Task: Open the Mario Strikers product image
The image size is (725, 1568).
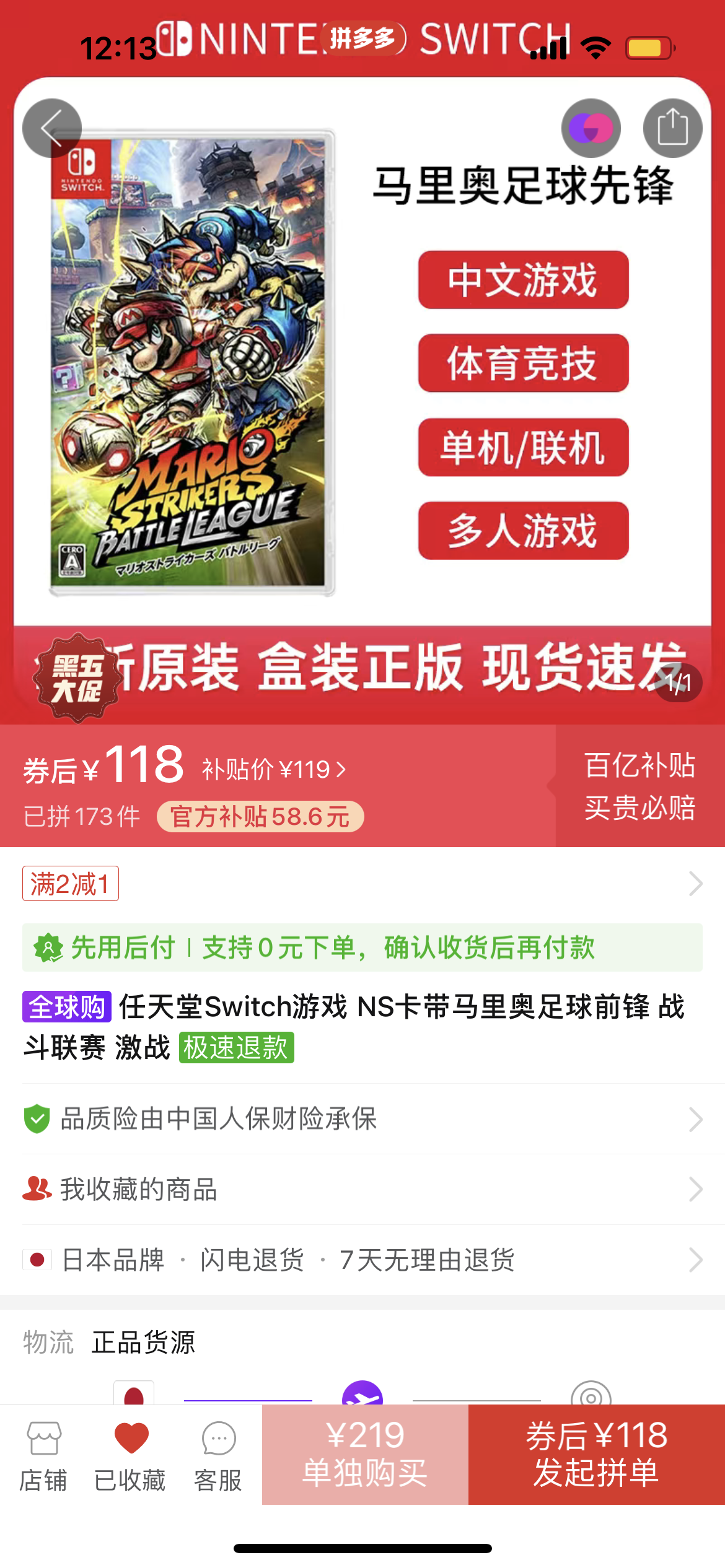Action: (192, 363)
